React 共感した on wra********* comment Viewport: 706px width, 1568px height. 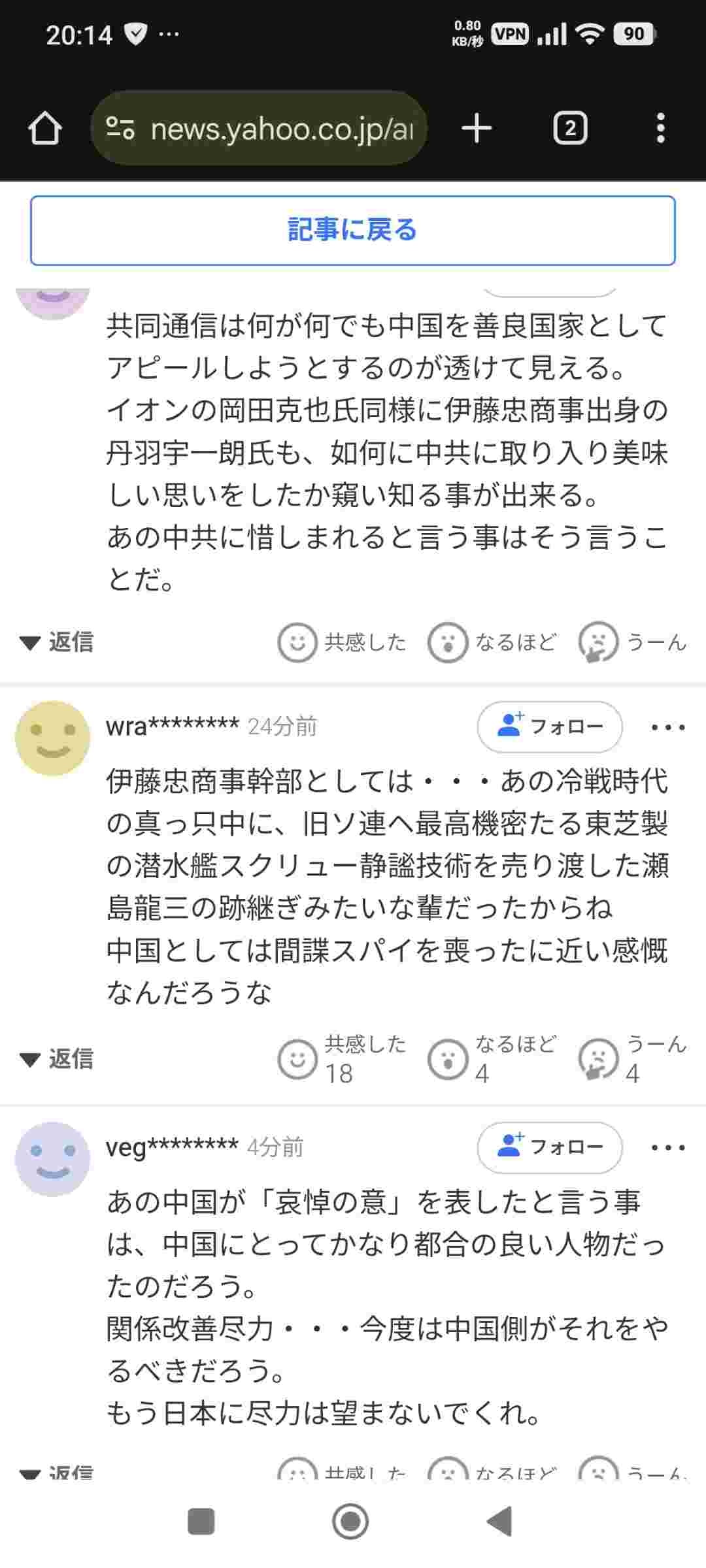pyautogui.click(x=342, y=1059)
